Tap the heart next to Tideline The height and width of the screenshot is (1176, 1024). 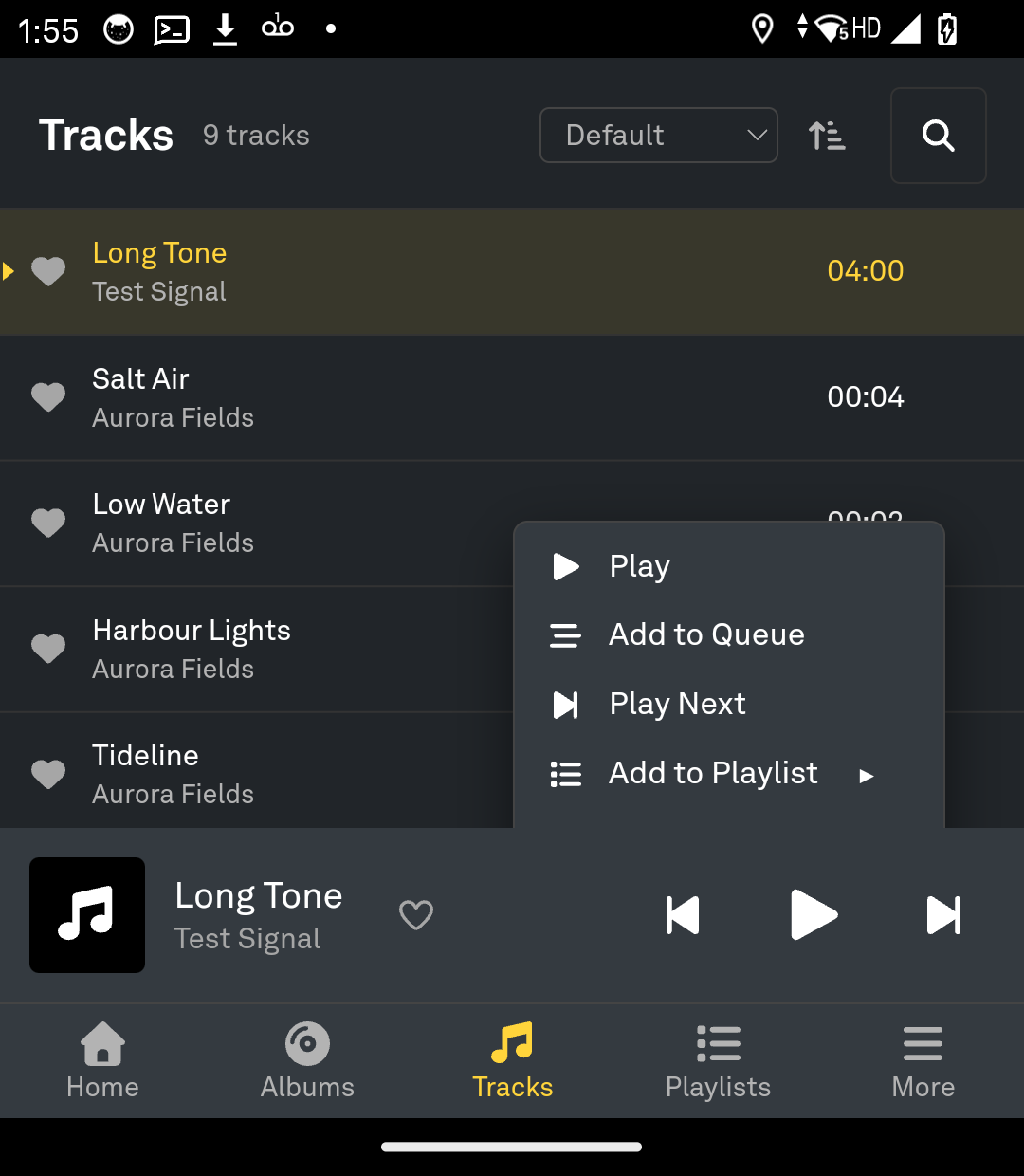(x=48, y=774)
